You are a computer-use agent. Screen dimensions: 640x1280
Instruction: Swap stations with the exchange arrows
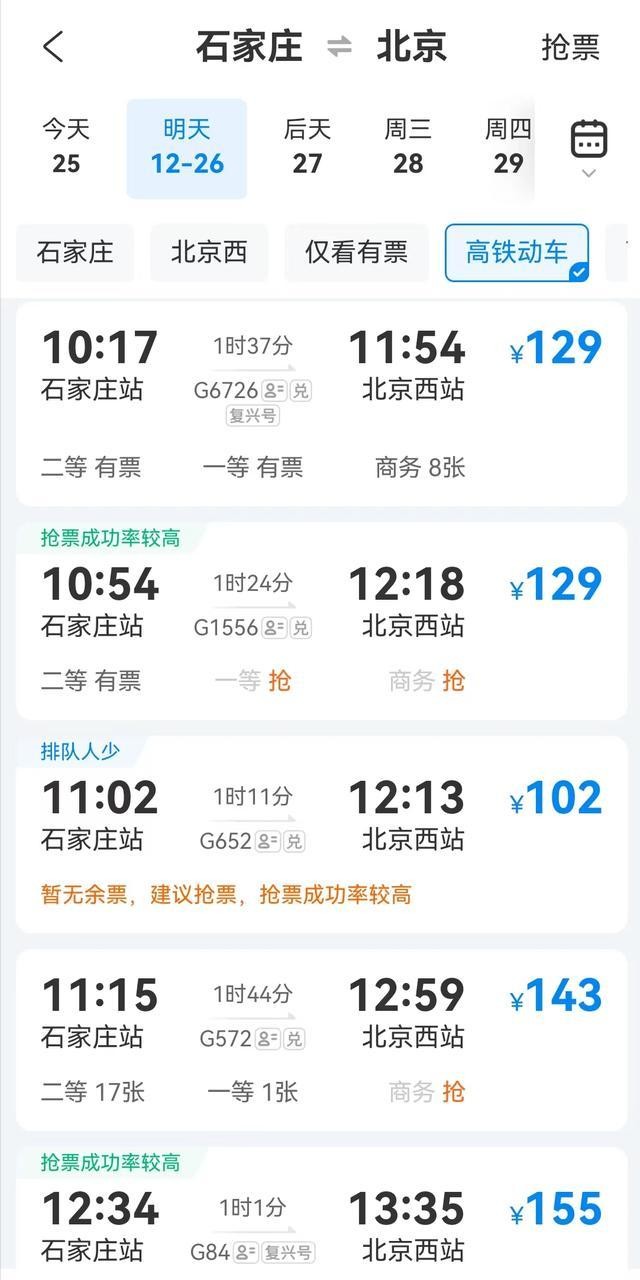click(x=340, y=47)
